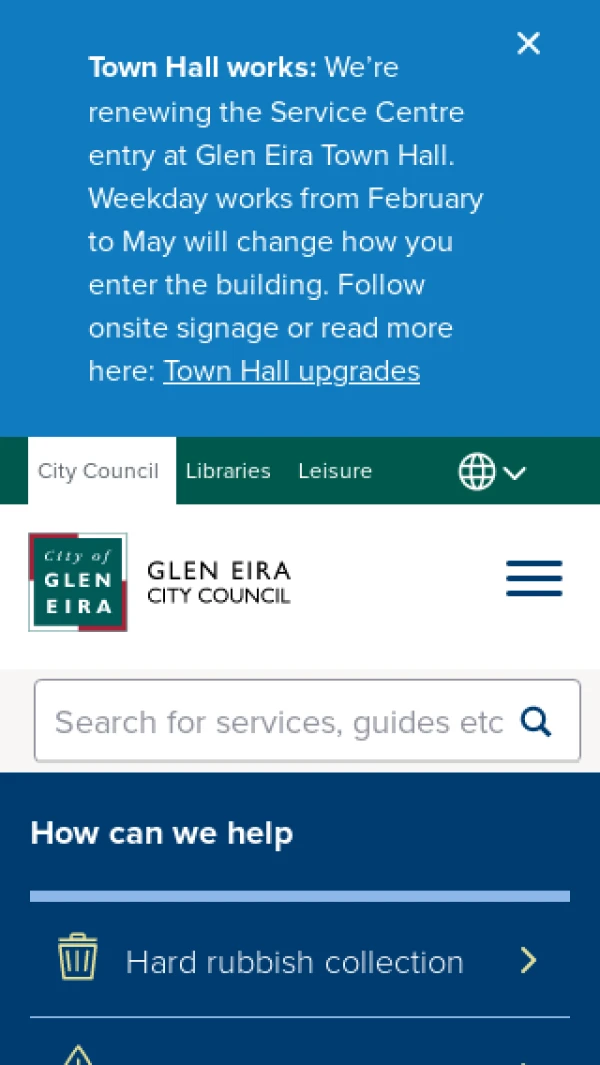
Task: Switch to the Leisure tab
Action: pos(335,471)
